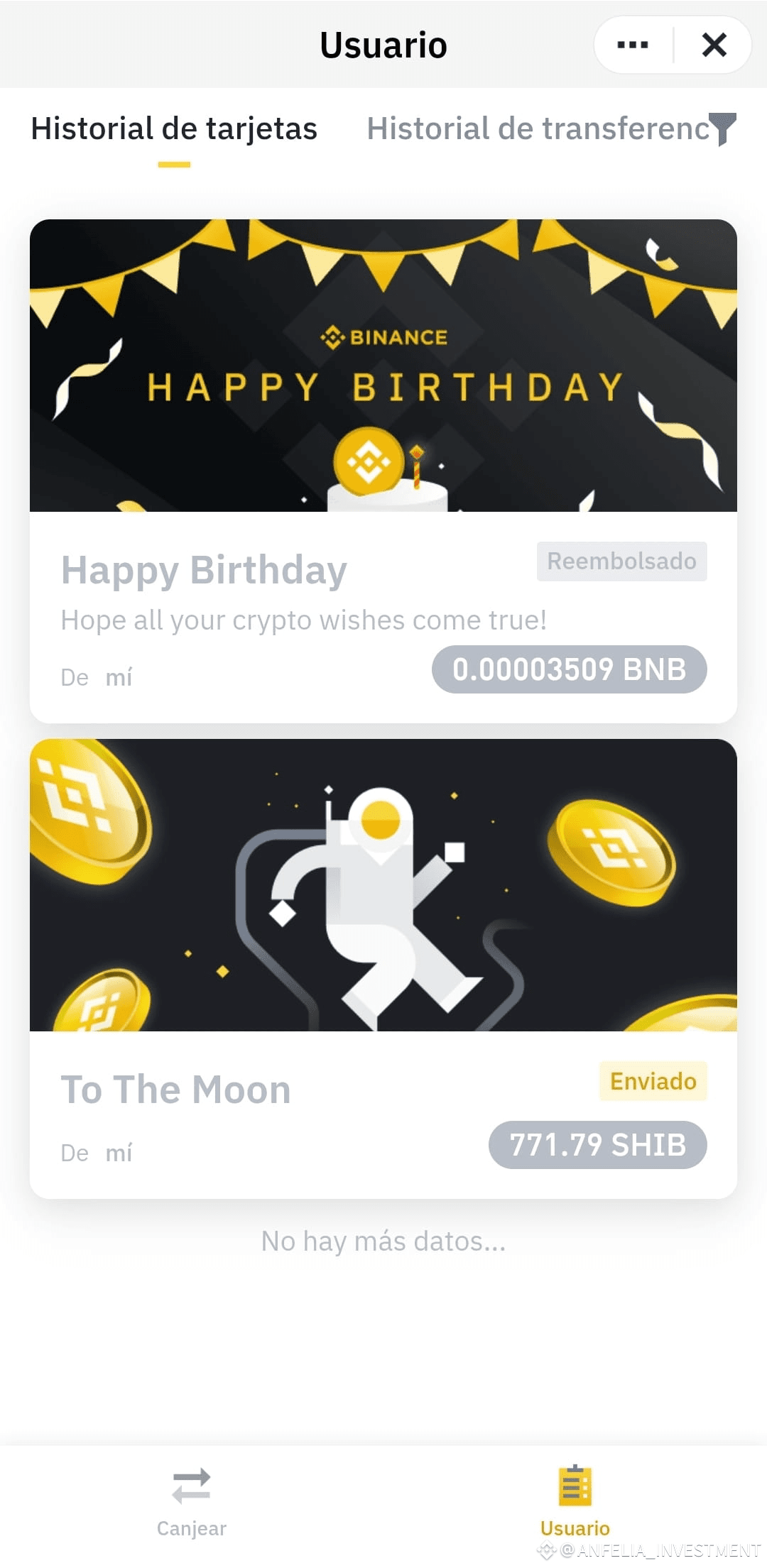
Task: Tap the 0.00003509 BNB amount pill
Action: 568,668
